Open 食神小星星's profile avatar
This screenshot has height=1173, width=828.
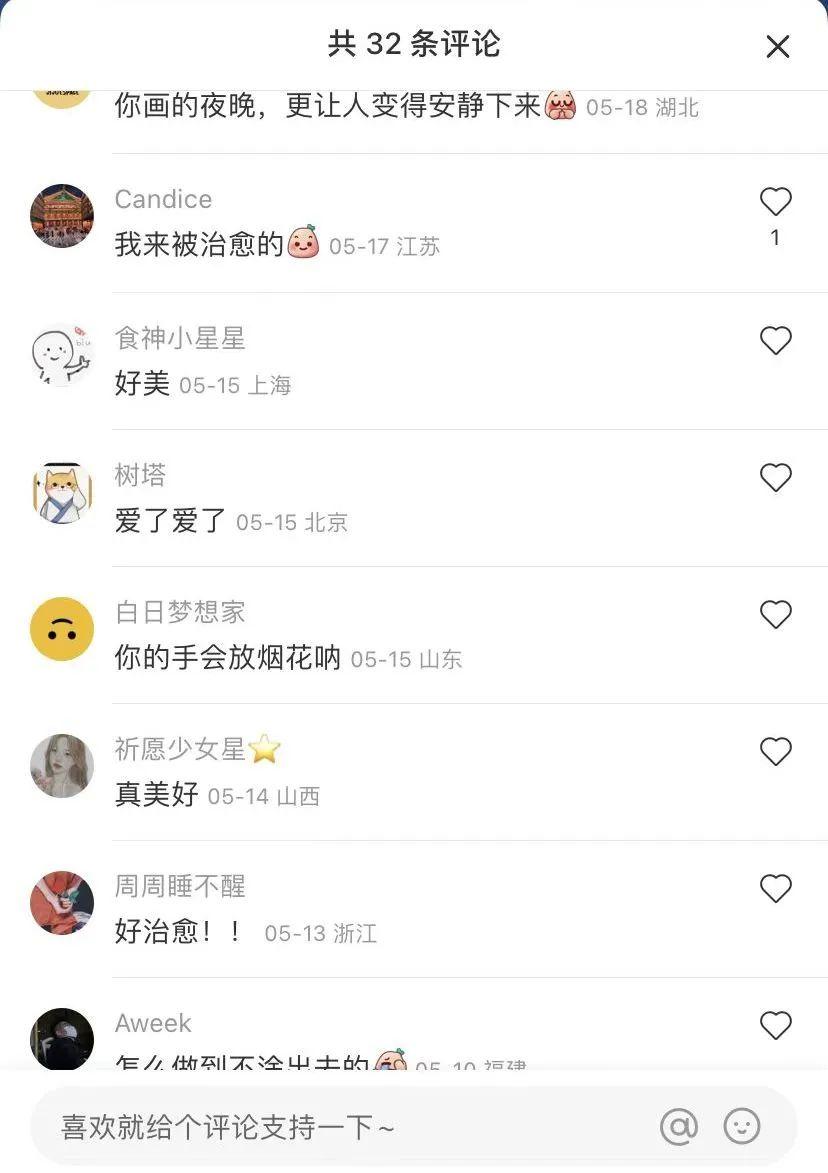pyautogui.click(x=62, y=355)
